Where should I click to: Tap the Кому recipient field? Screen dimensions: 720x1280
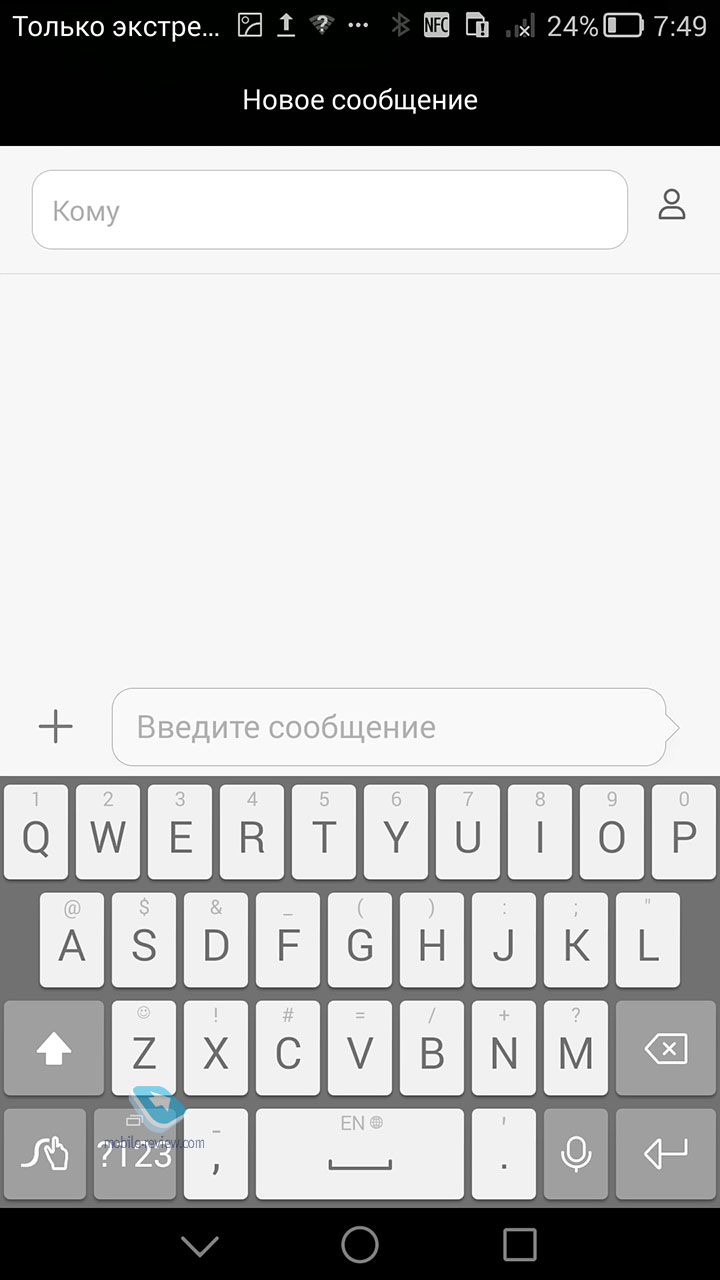coord(330,210)
